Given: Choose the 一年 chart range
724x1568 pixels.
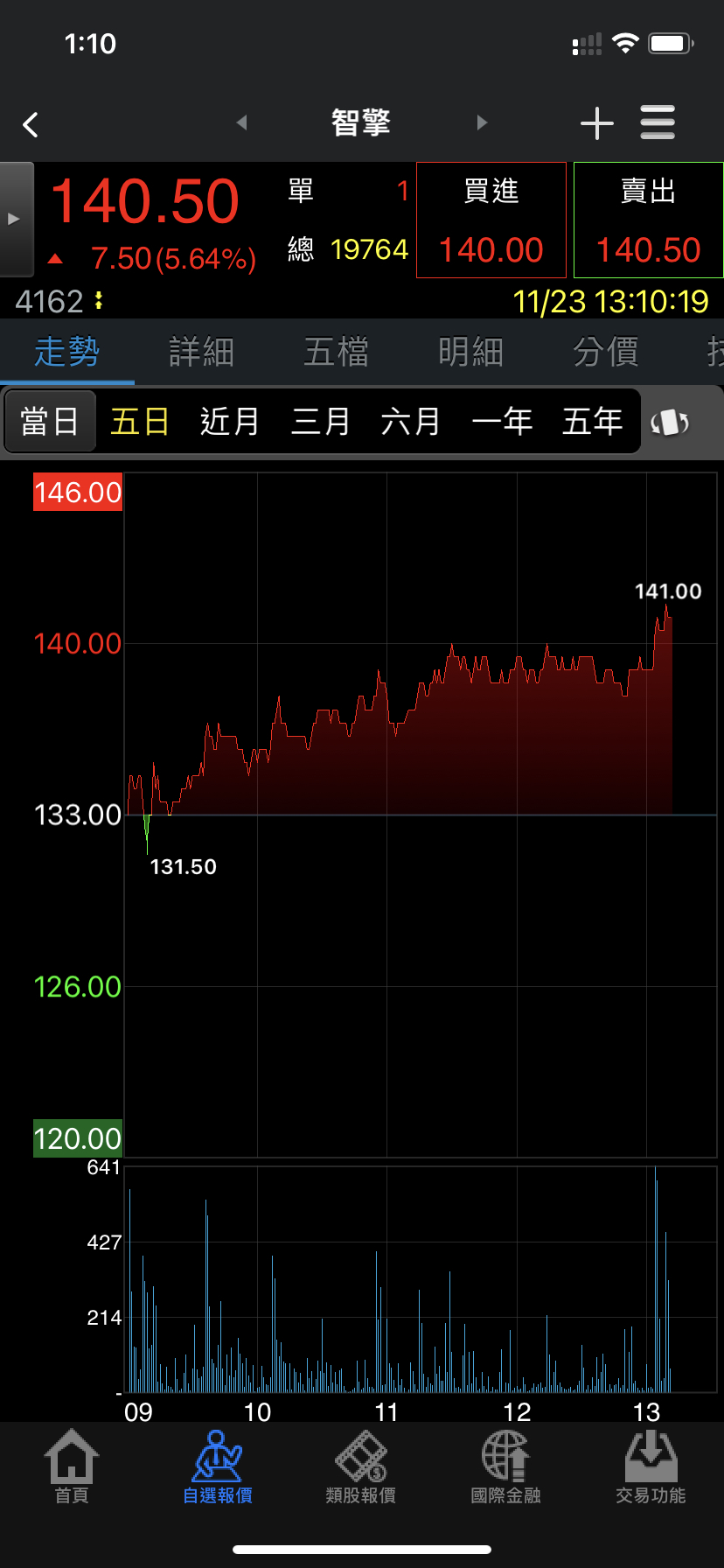Looking at the screenshot, I should coord(502,422).
